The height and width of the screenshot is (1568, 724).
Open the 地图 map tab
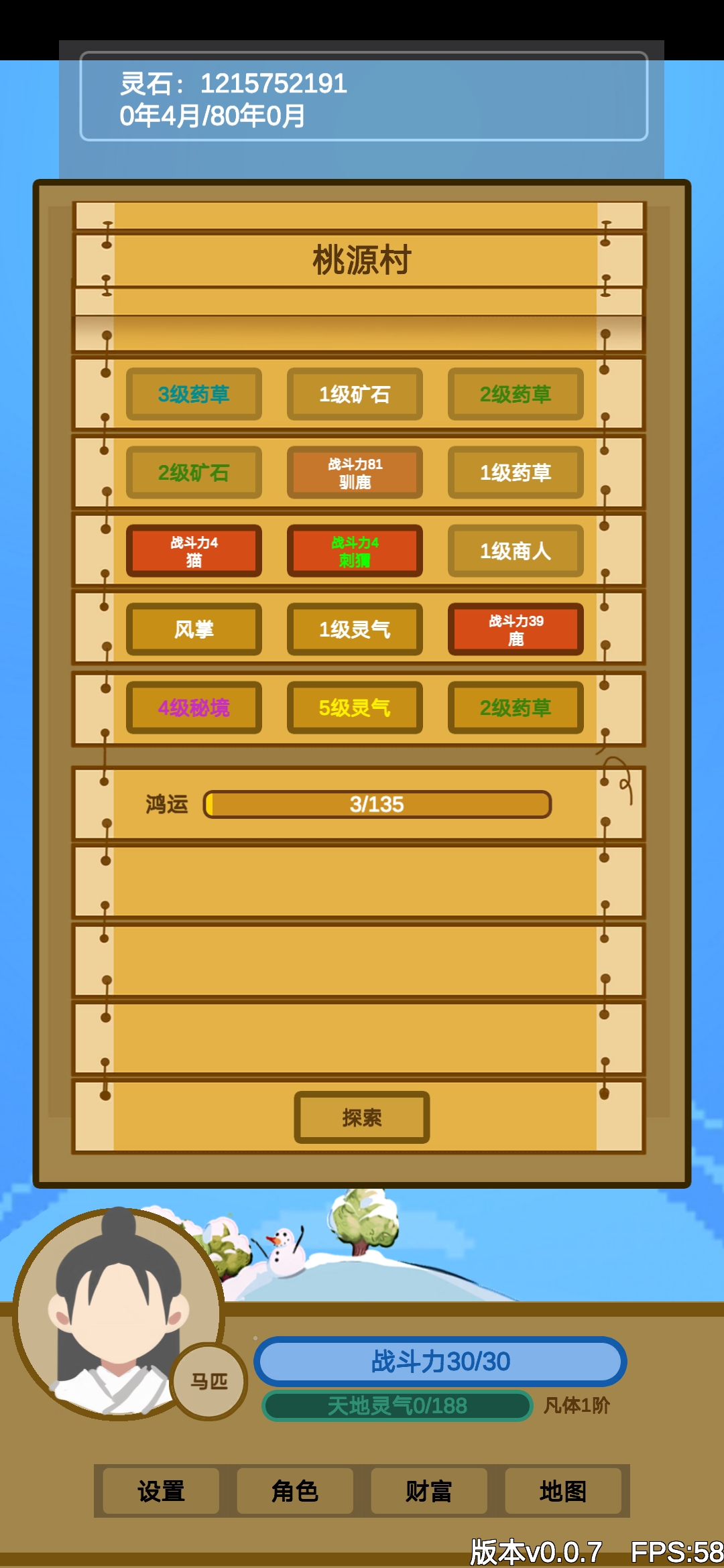click(x=563, y=1491)
